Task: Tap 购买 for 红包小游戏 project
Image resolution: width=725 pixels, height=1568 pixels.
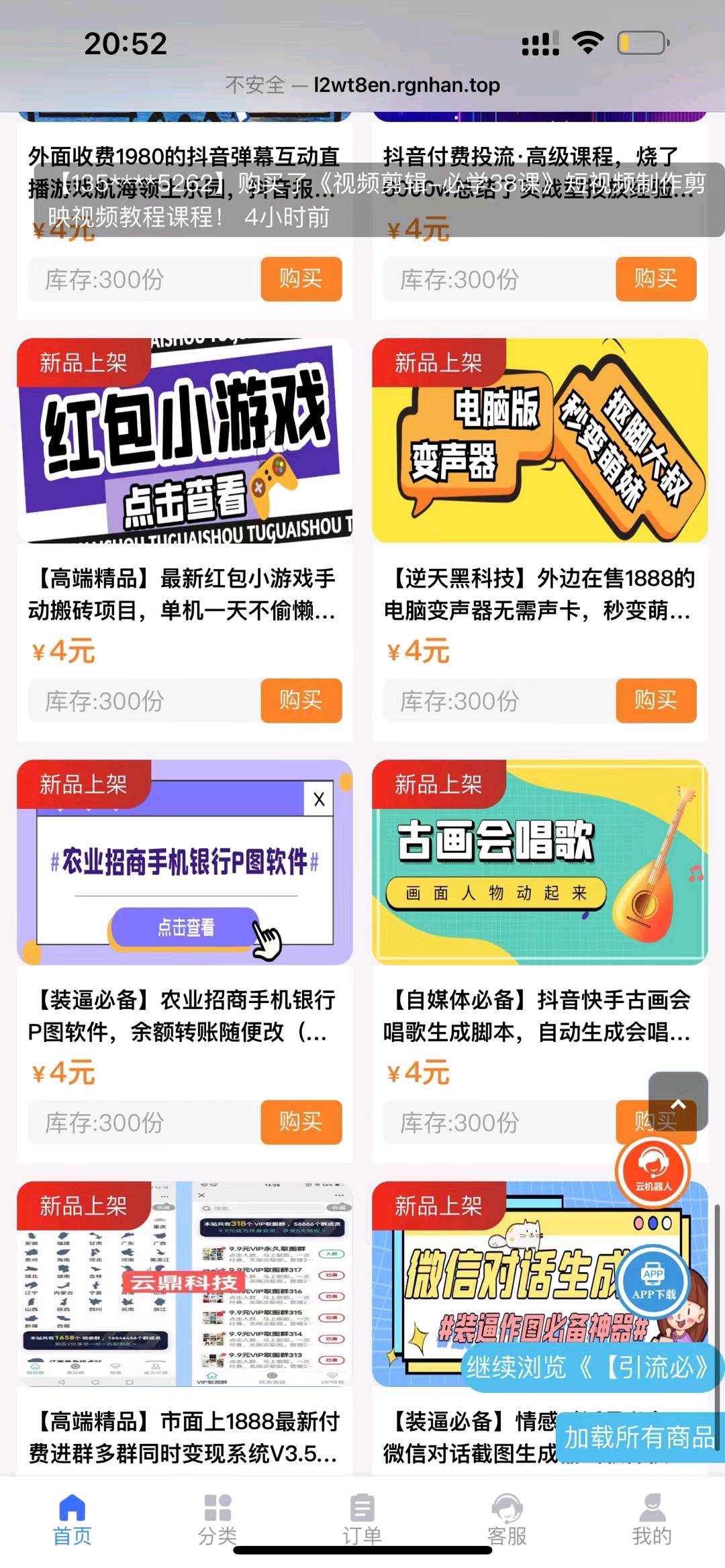Action: click(x=301, y=700)
